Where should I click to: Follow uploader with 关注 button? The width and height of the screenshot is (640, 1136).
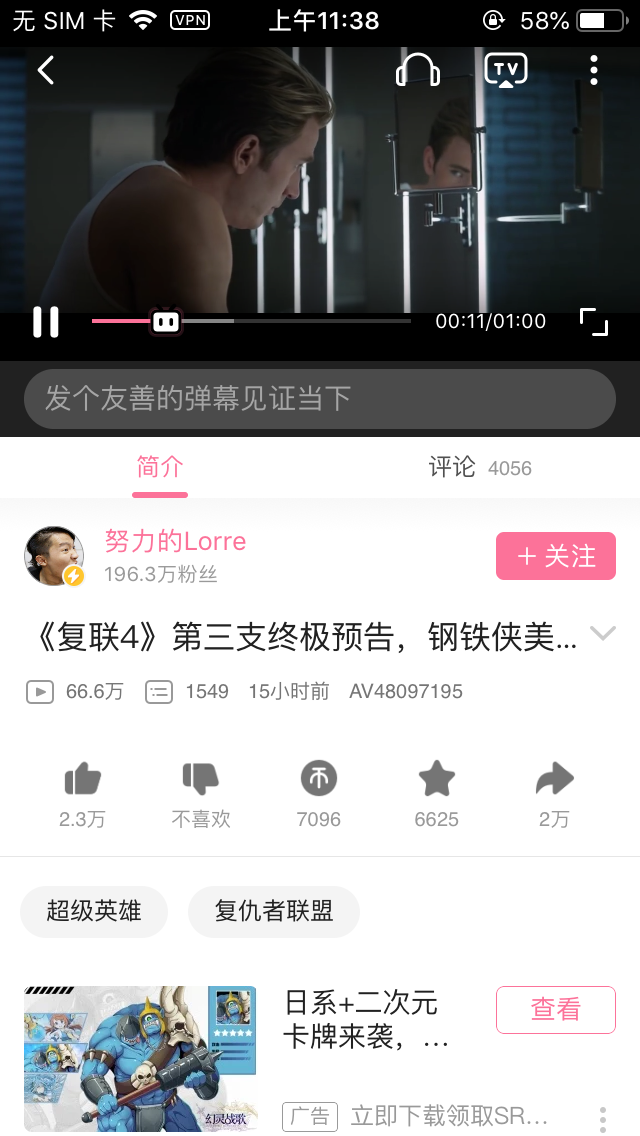(x=555, y=556)
